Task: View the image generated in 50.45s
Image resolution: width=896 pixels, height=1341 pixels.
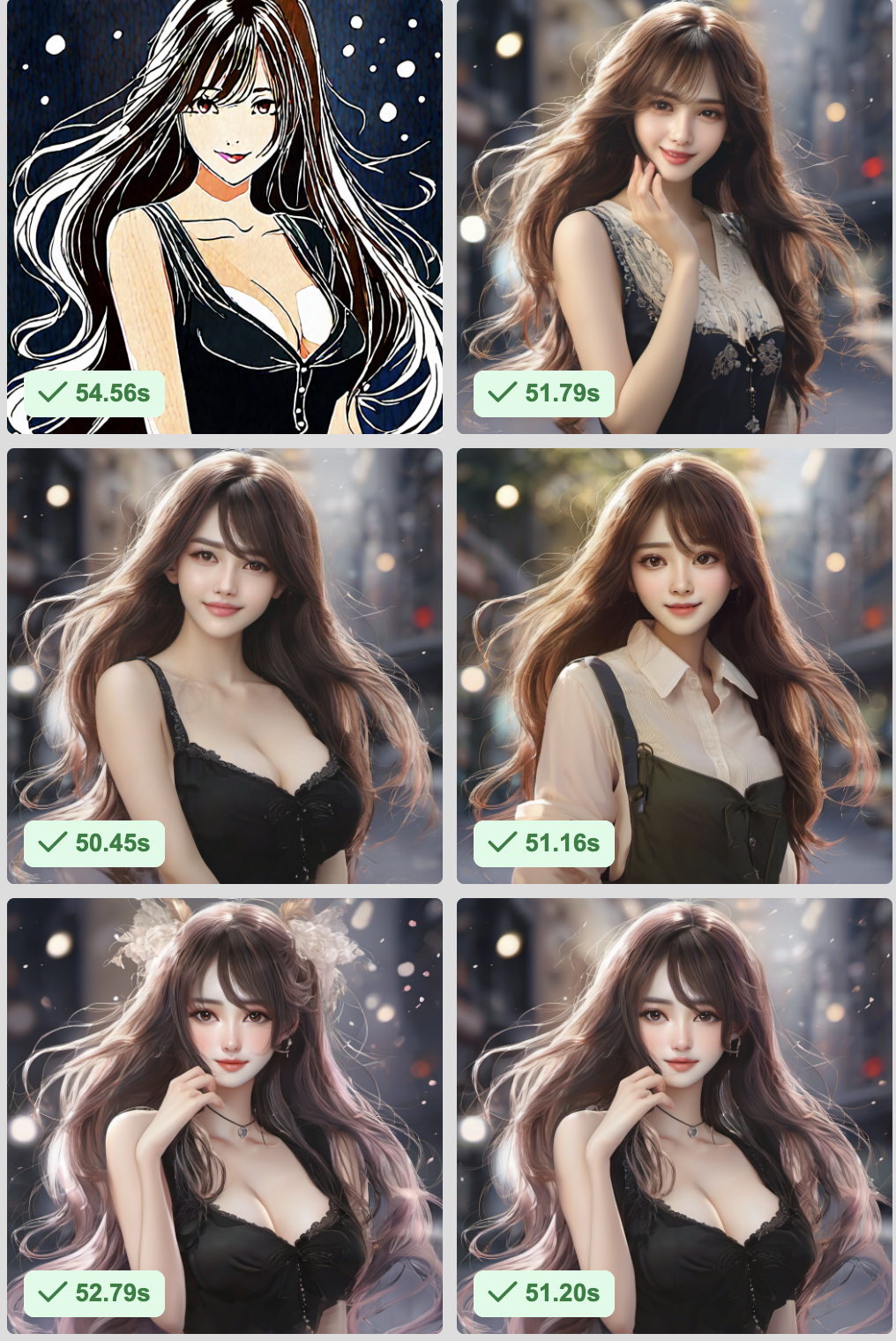Action: pos(225,666)
